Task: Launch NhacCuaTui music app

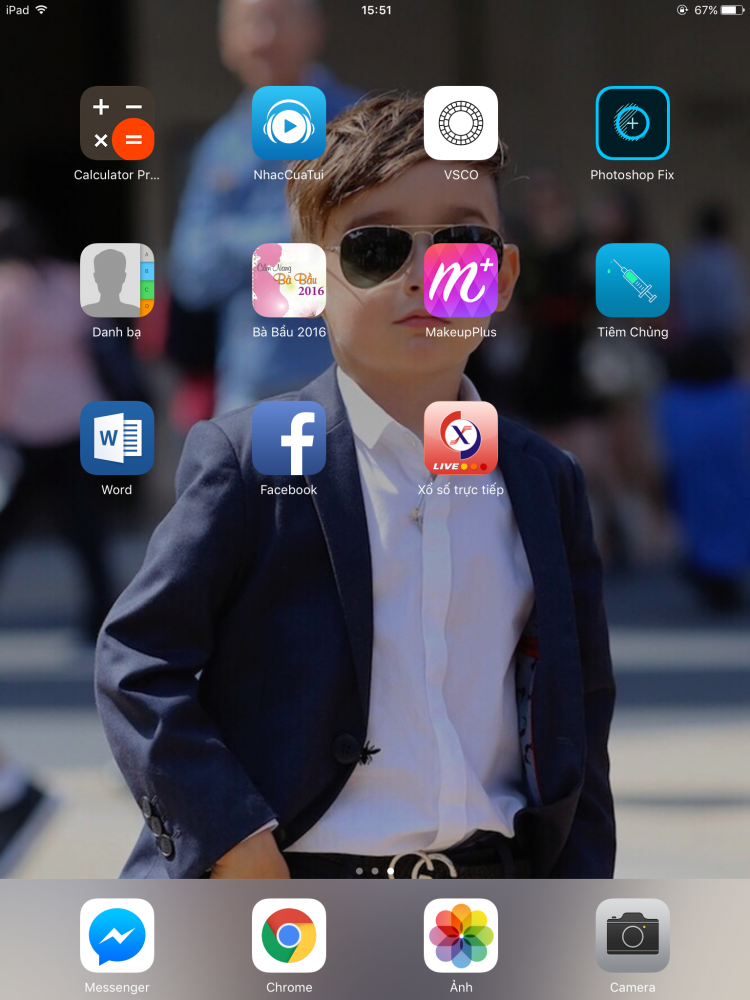Action: click(x=289, y=123)
